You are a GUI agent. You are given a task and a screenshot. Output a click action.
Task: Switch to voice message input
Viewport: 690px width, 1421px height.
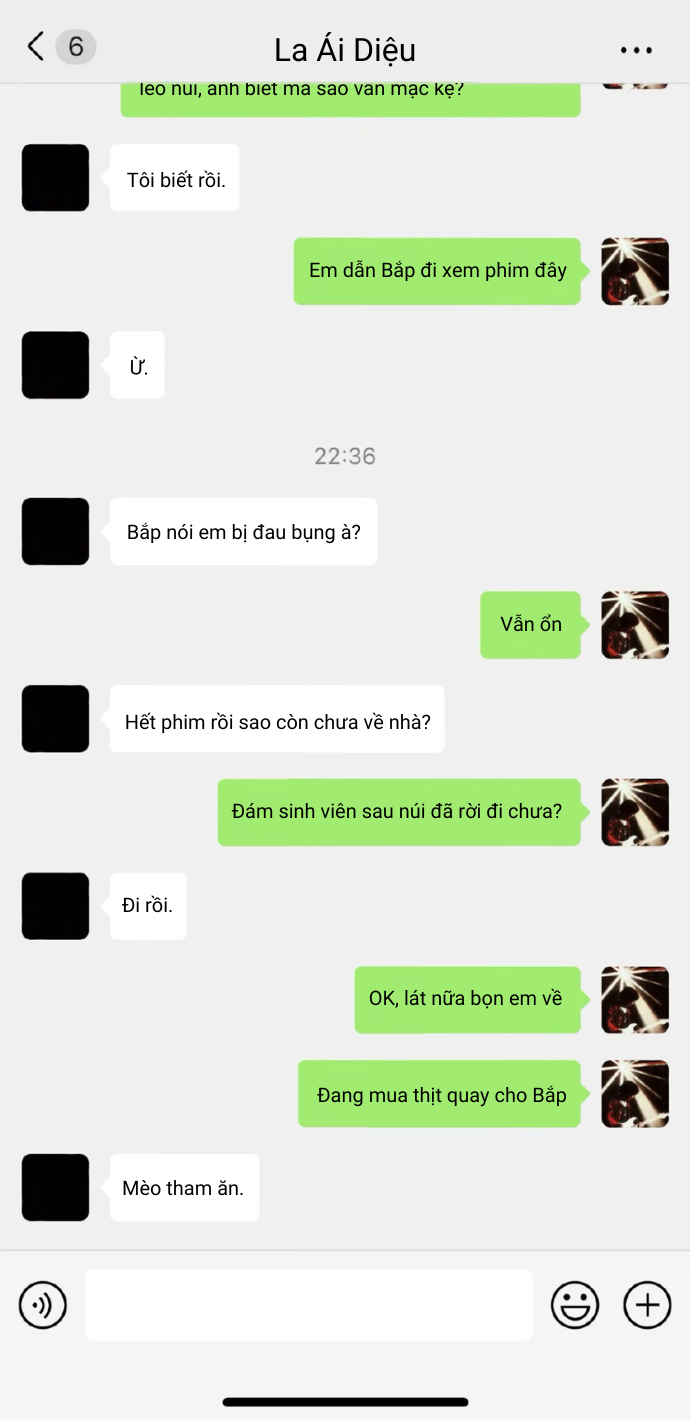pos(43,1305)
